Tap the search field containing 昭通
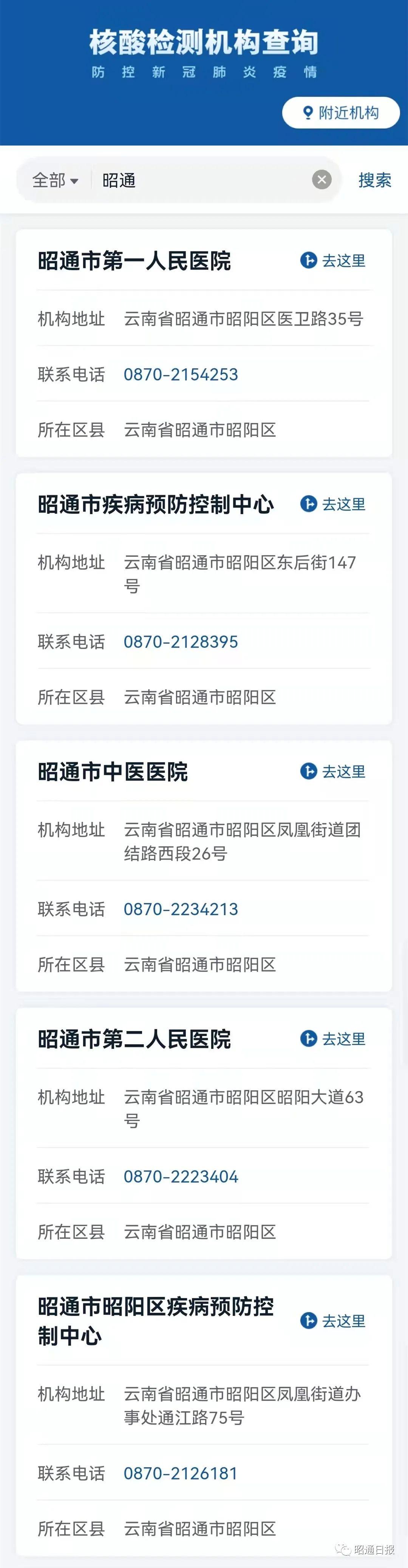The width and height of the screenshot is (408, 1568). [201, 180]
